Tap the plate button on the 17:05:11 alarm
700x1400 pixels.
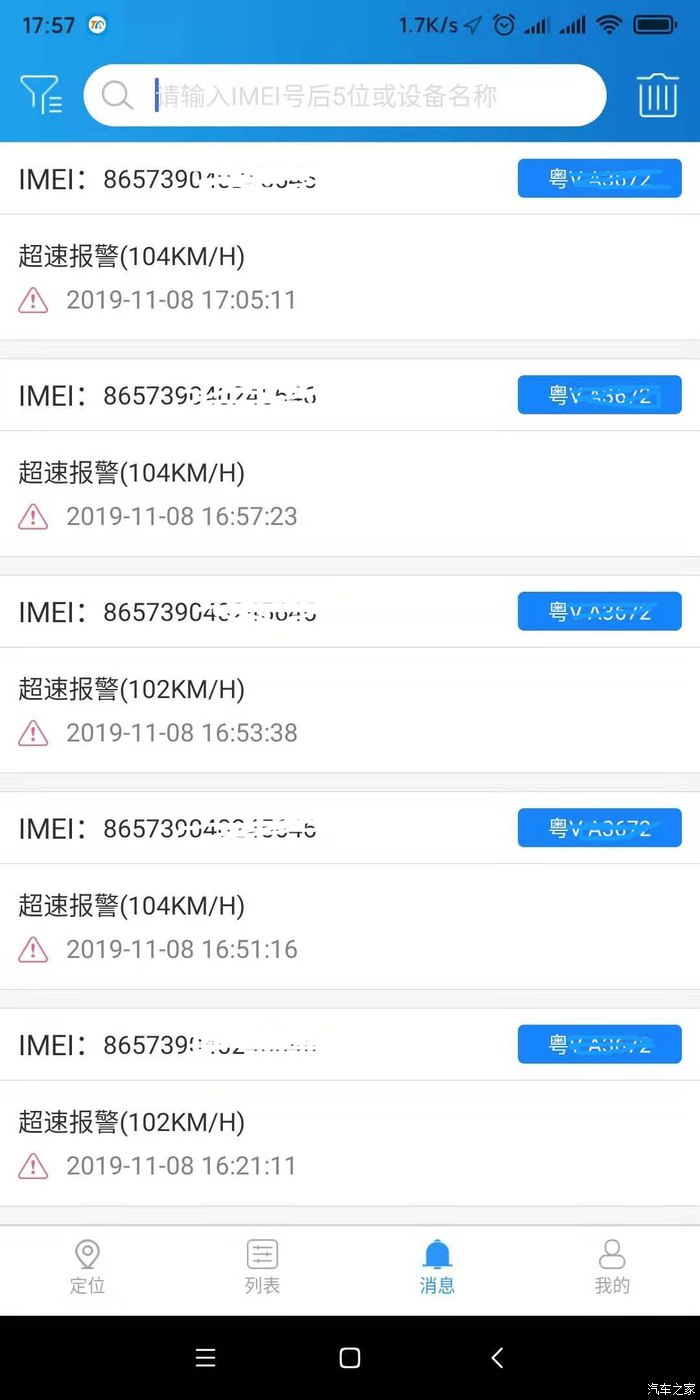599,178
